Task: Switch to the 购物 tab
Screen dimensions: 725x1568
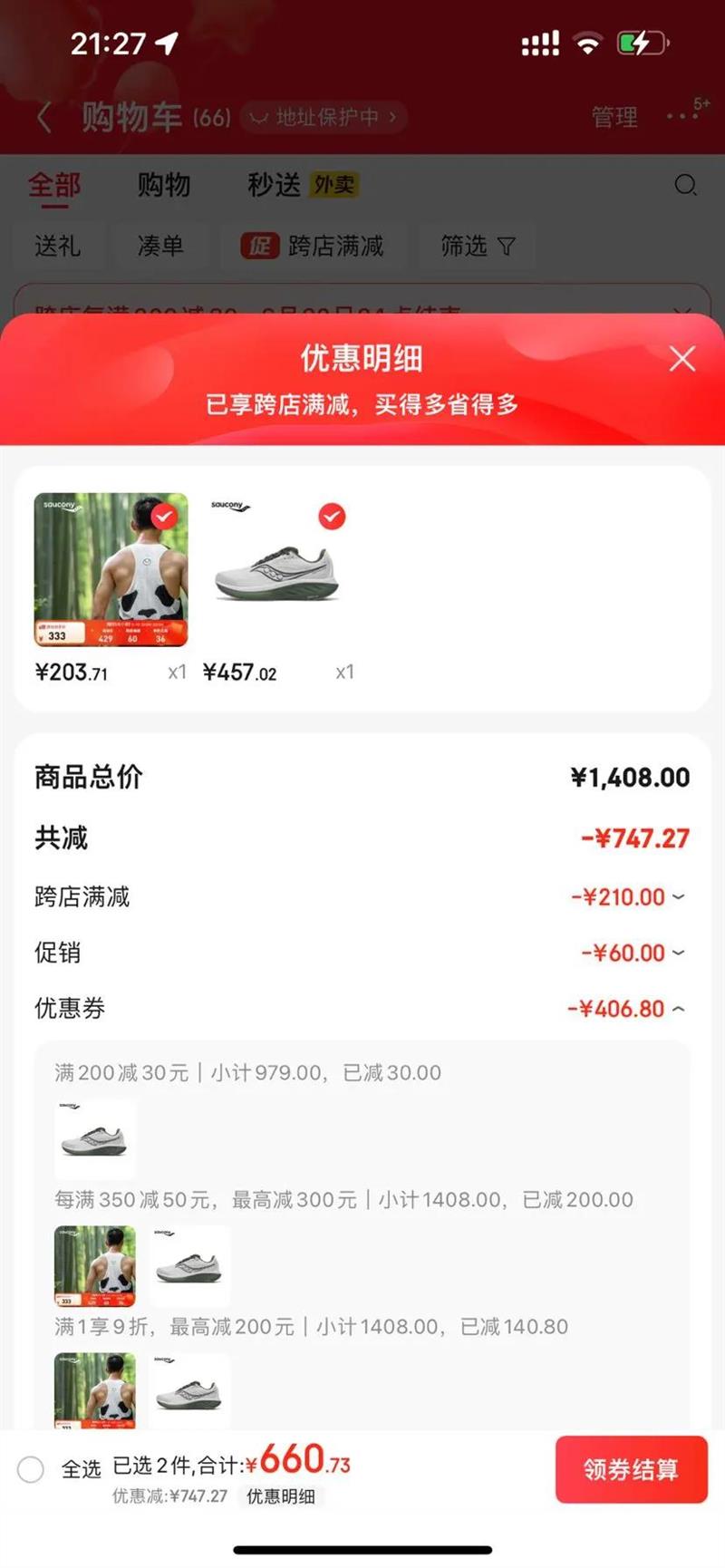Action: pyautogui.click(x=164, y=185)
